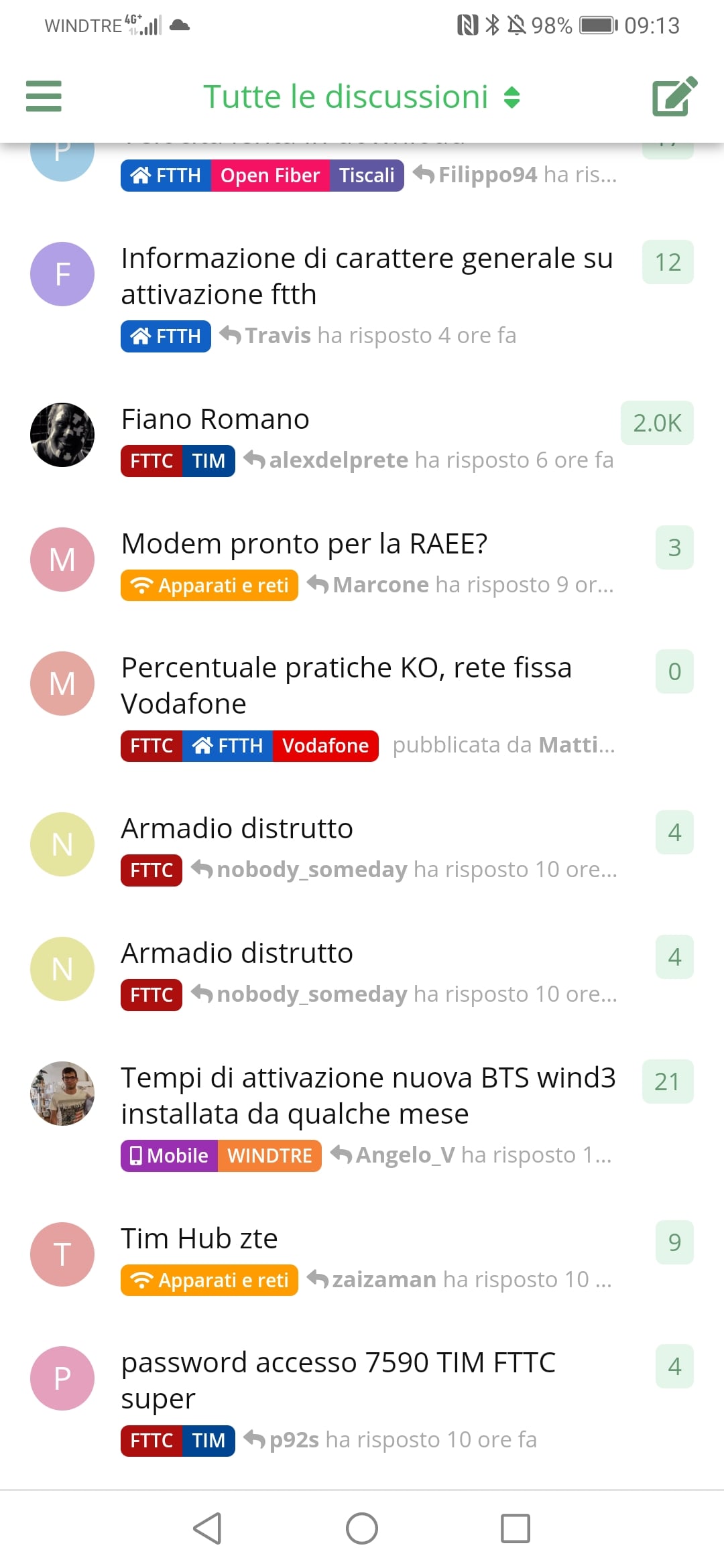The width and height of the screenshot is (724, 1568).
Task: Filter by the Mobile tag
Action: click(x=170, y=1156)
